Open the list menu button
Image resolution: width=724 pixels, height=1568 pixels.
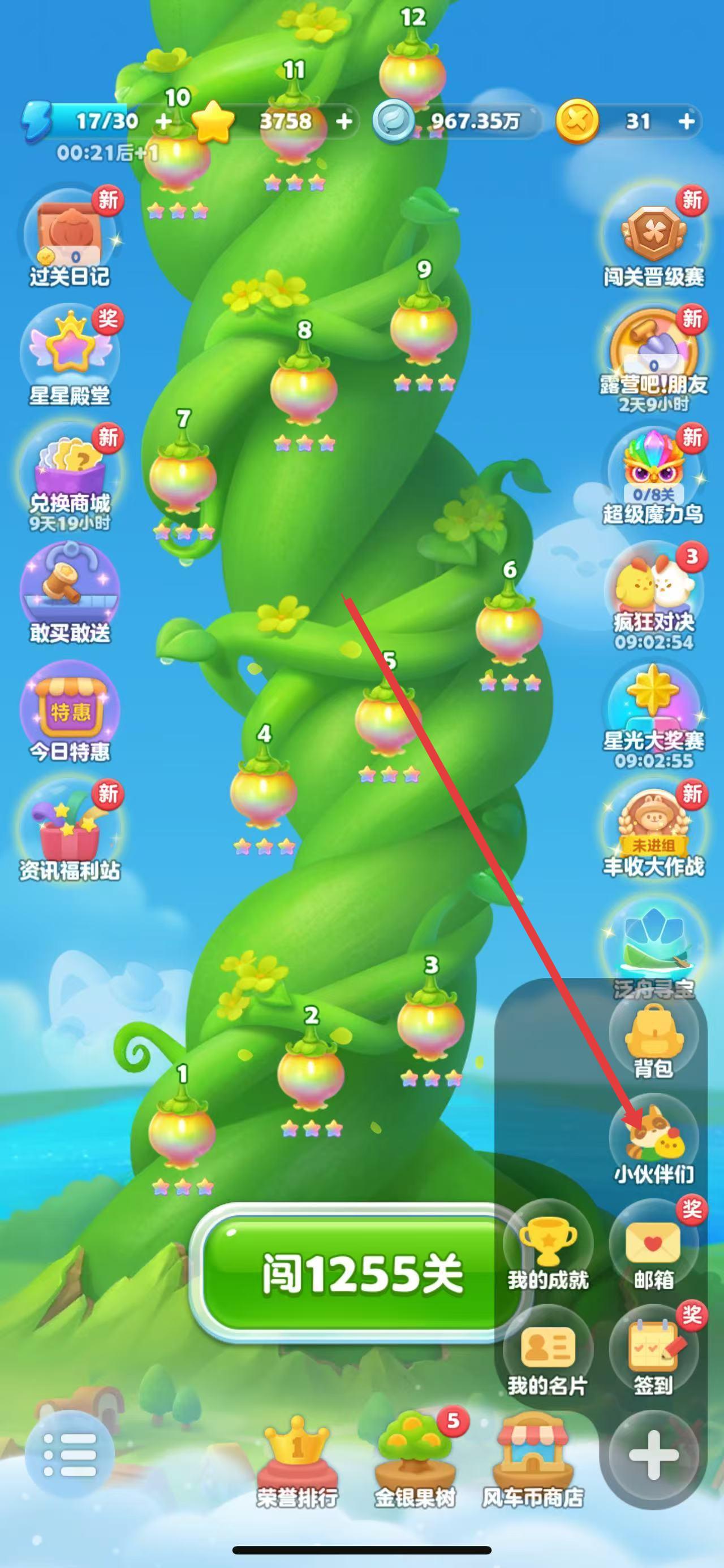coord(70,1454)
